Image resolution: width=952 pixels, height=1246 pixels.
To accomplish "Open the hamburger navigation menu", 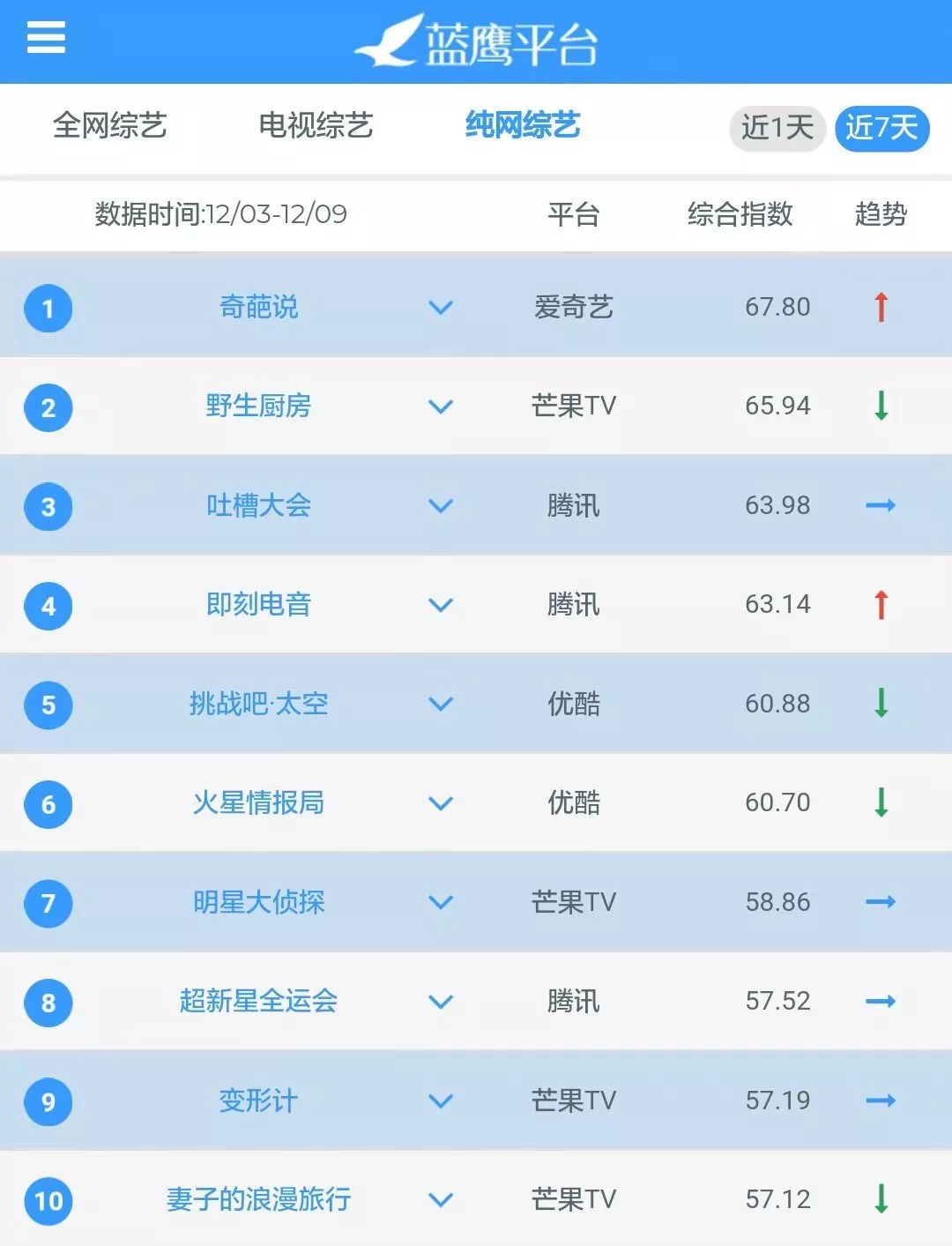I will (45, 40).
